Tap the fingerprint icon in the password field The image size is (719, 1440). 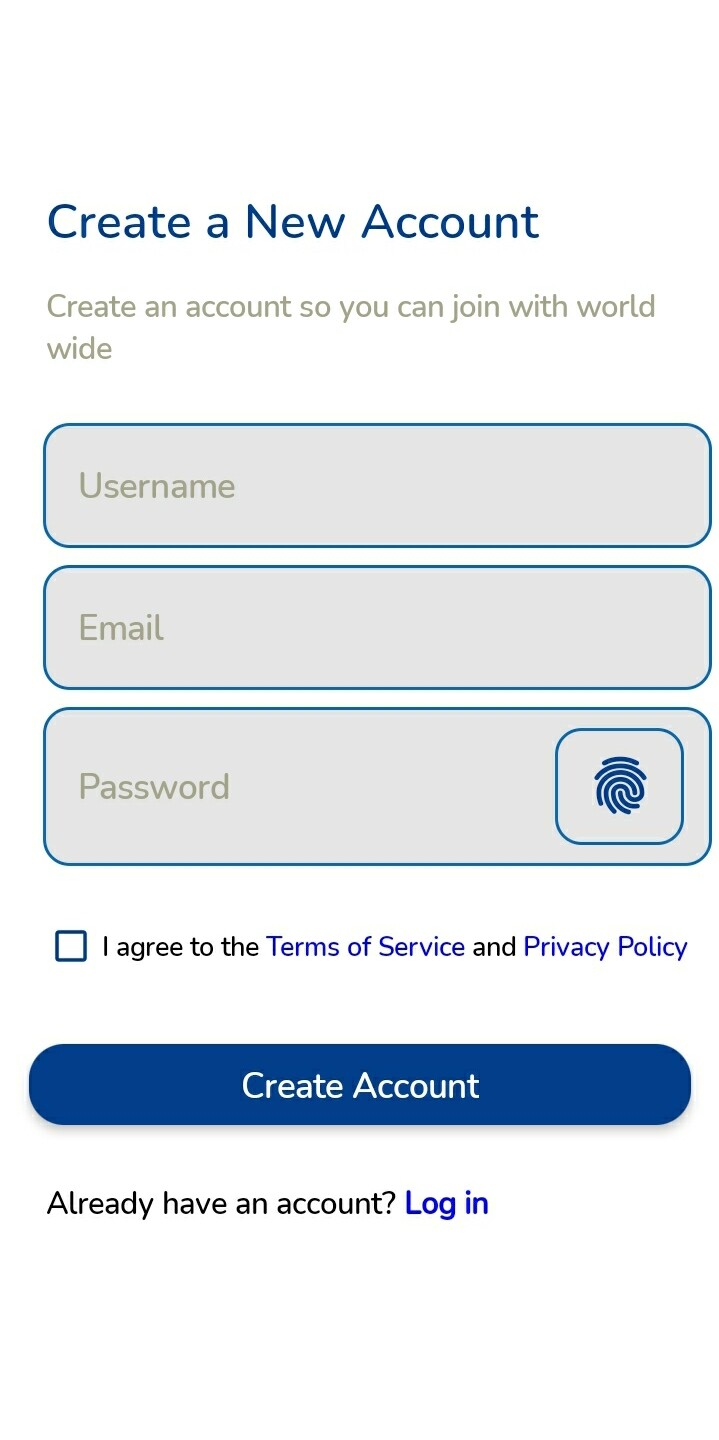click(x=619, y=786)
